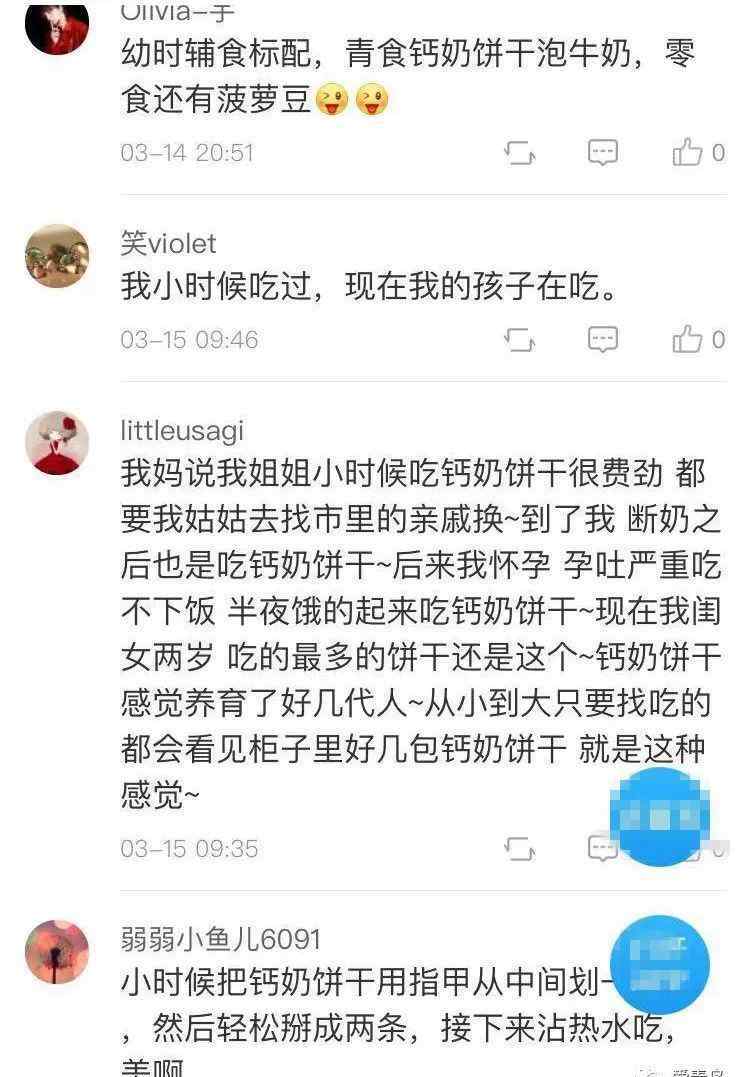Repost Olivia's comment
The width and height of the screenshot is (750, 1077).
(x=519, y=152)
